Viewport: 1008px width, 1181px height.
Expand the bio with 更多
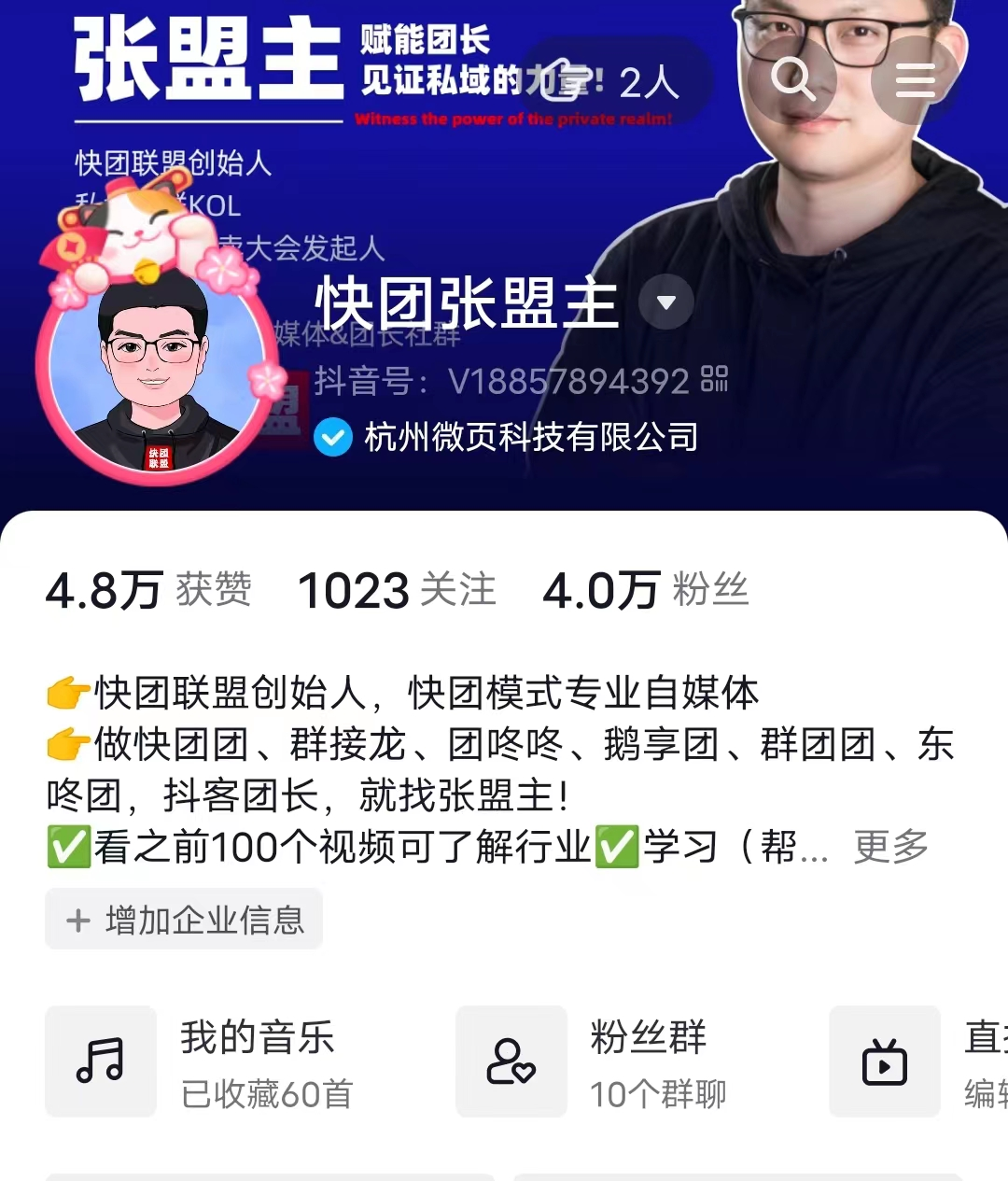[x=890, y=848]
